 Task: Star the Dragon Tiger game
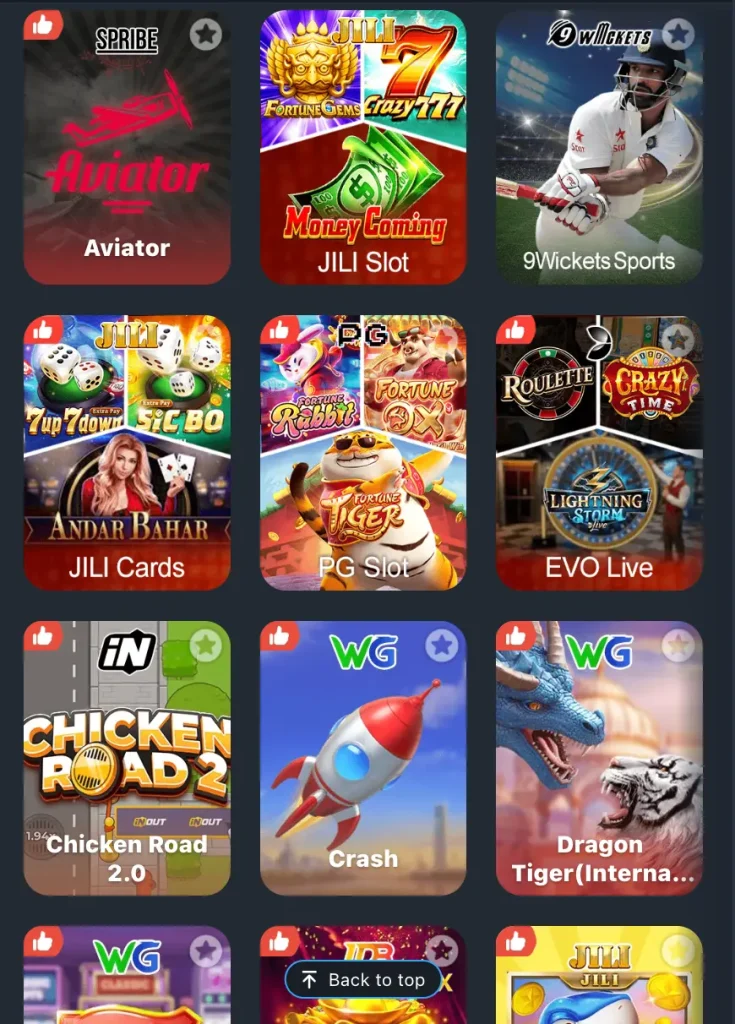(678, 646)
